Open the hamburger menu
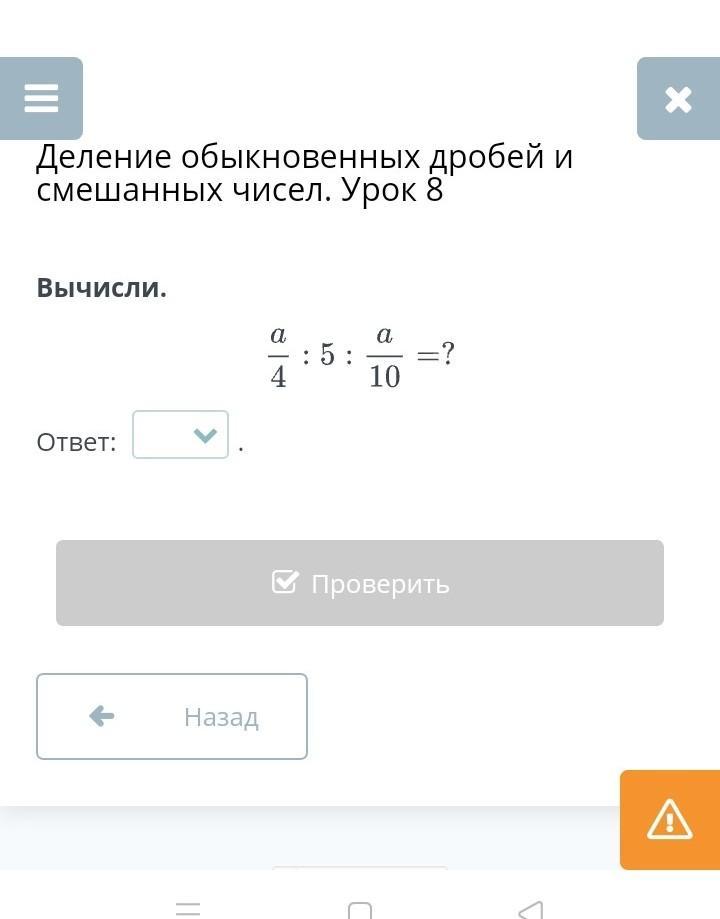 click(41, 98)
